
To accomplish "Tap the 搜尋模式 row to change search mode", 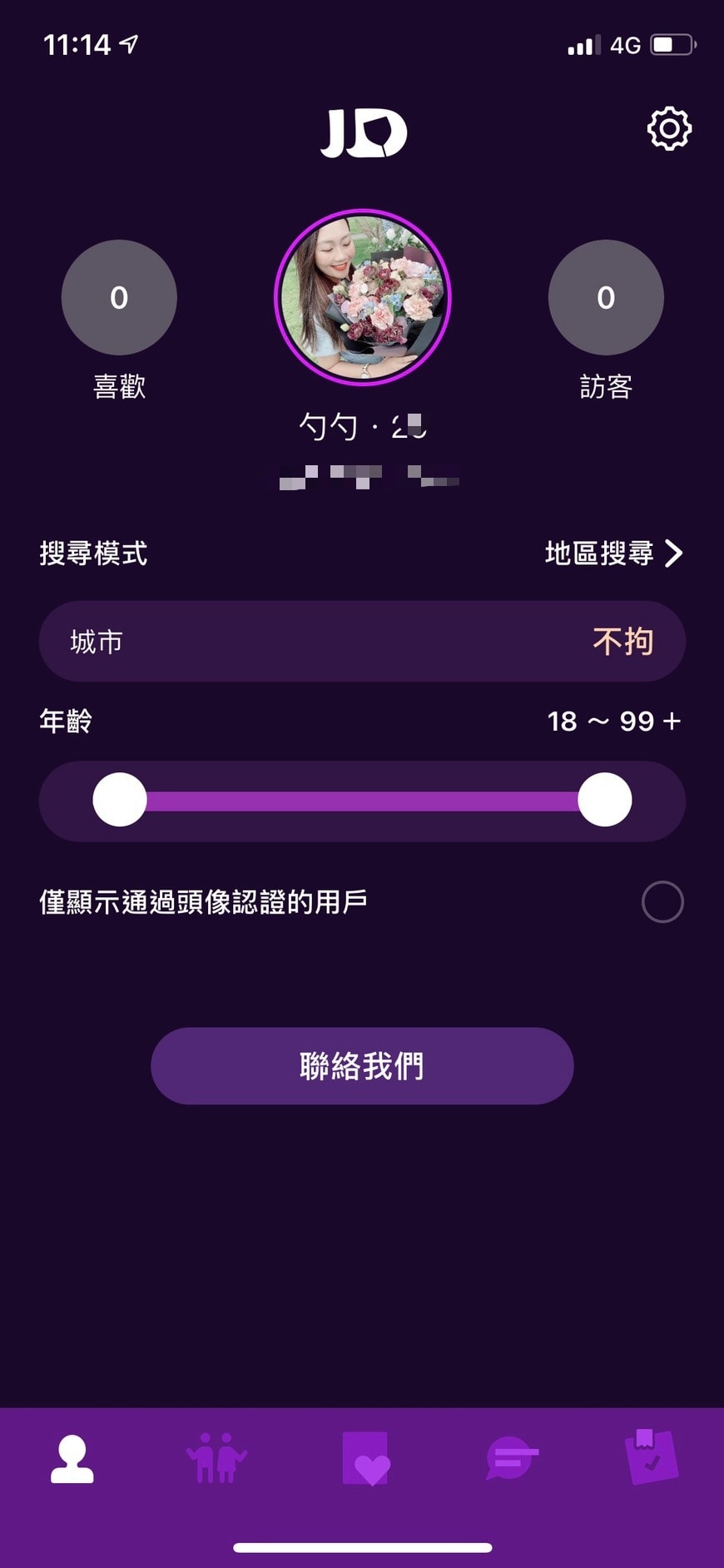I will 94,553.
